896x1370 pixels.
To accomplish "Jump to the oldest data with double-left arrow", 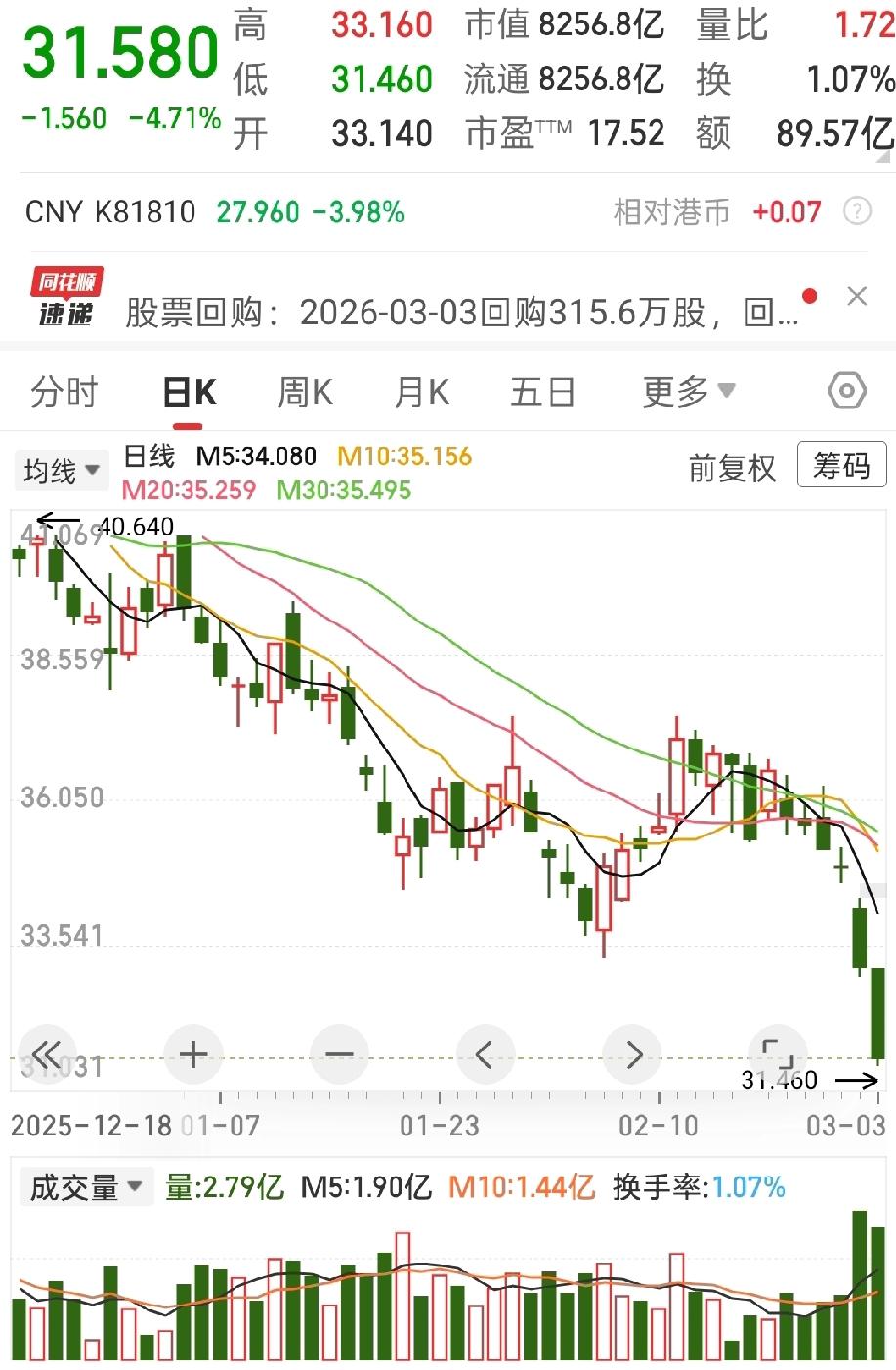I will point(46,1054).
